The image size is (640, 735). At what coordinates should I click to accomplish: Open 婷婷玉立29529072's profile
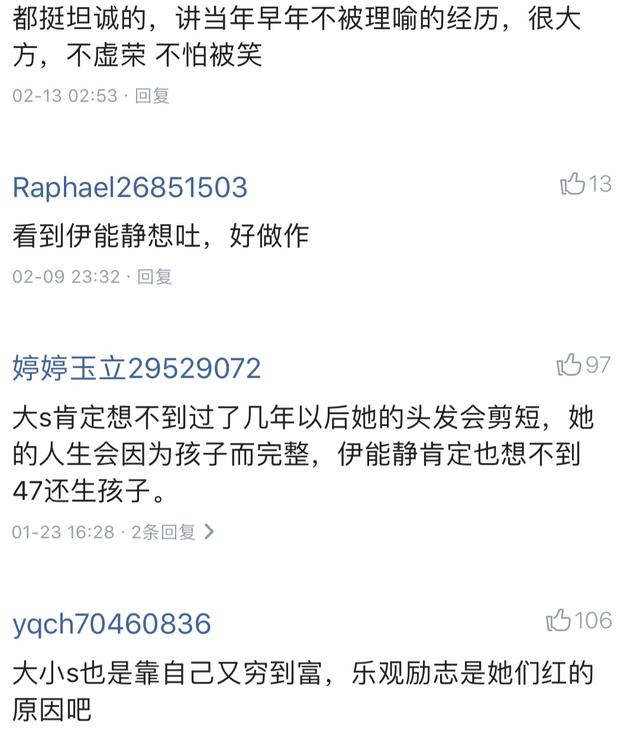(x=136, y=368)
